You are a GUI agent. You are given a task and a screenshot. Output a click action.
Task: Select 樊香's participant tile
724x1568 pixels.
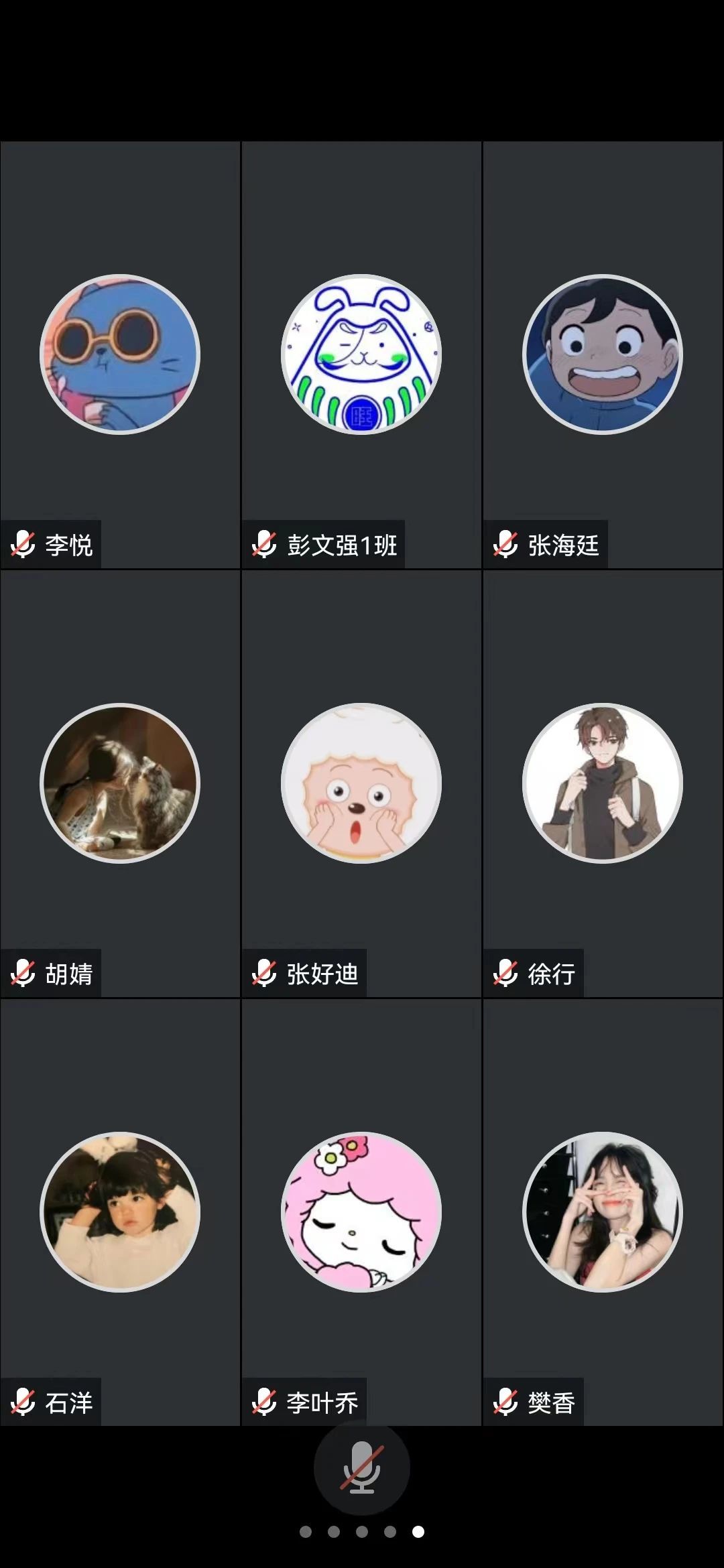click(603, 1212)
